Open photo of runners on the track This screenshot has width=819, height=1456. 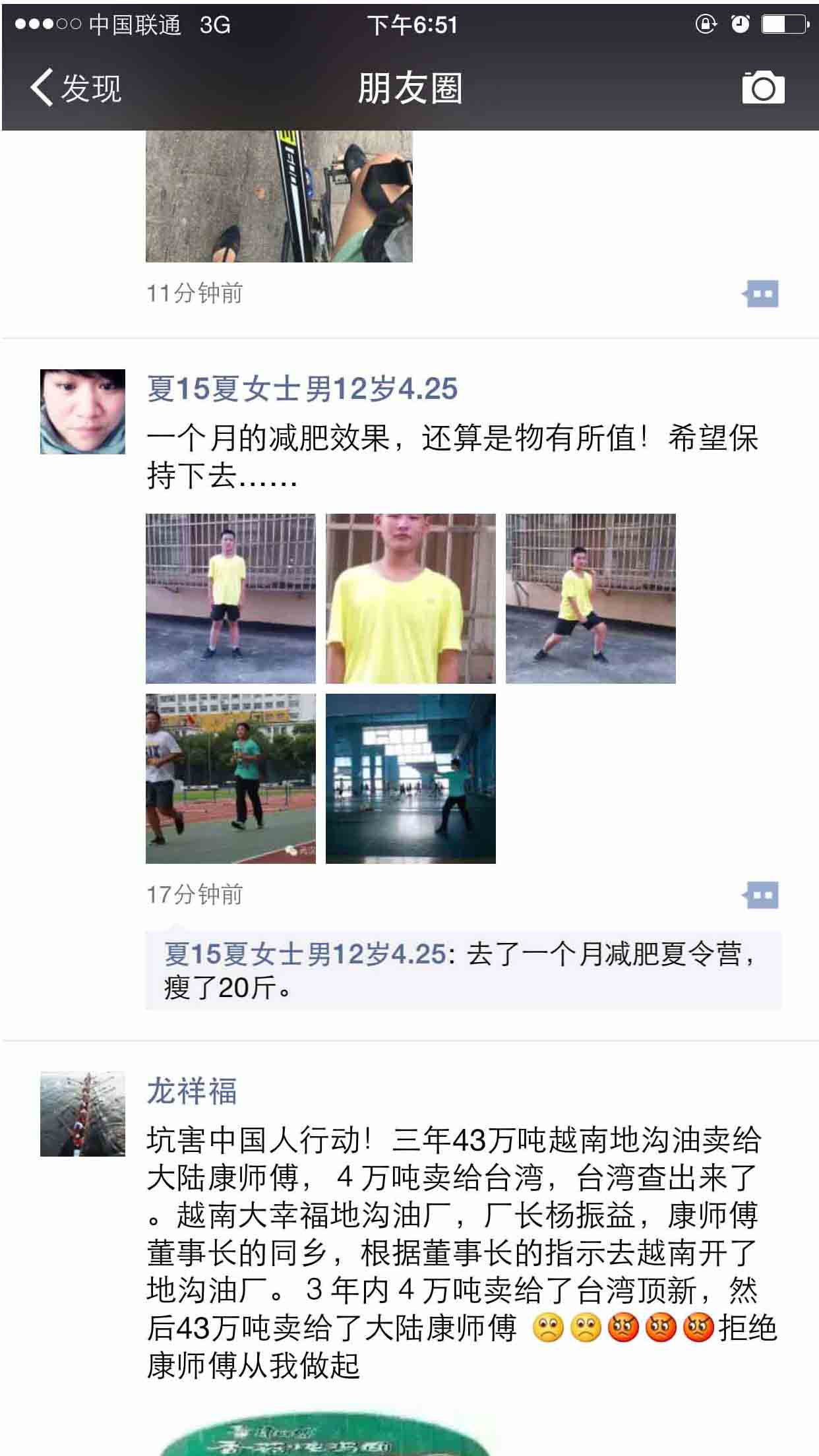pyautogui.click(x=230, y=779)
